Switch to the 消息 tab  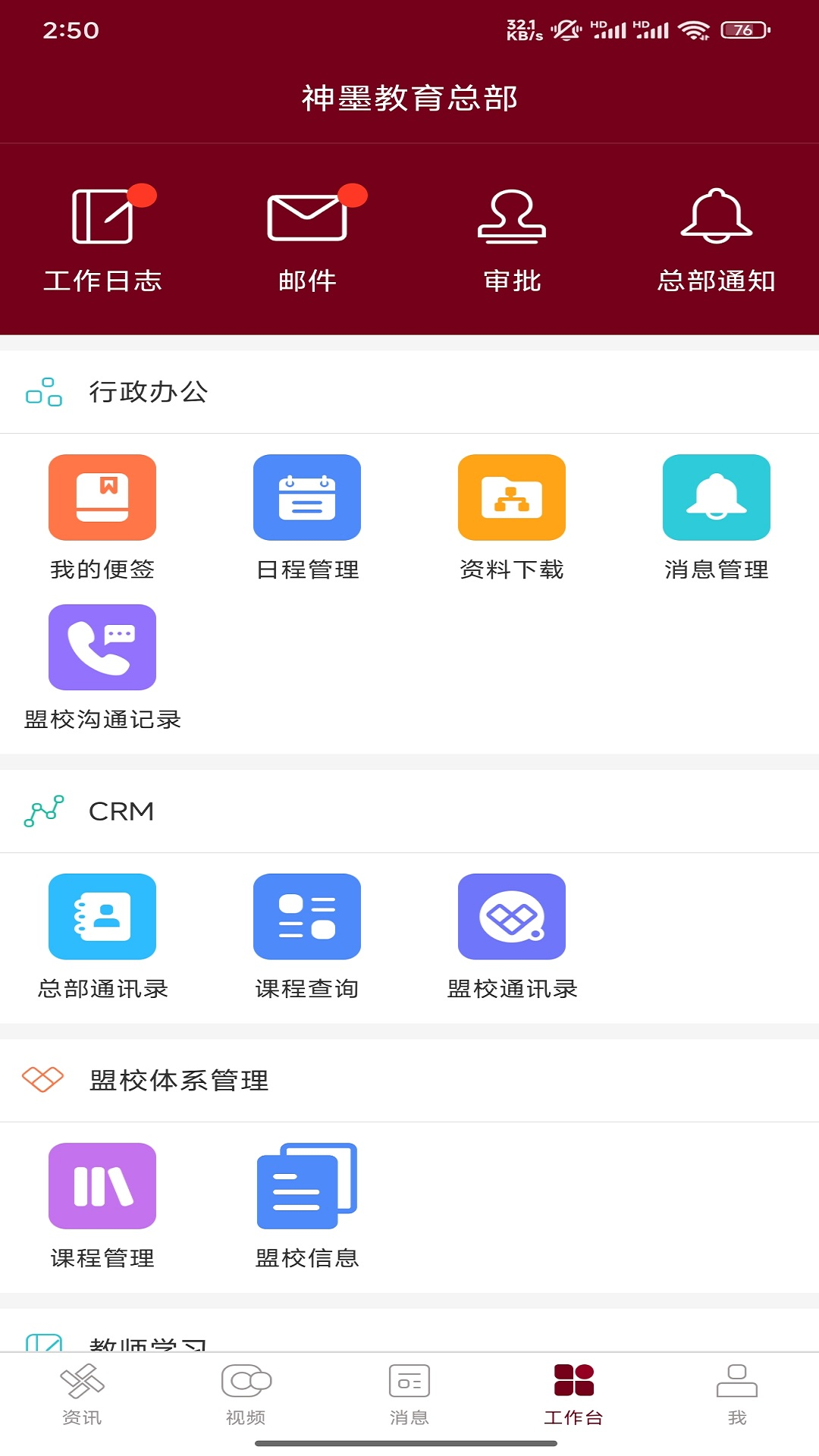click(409, 1395)
